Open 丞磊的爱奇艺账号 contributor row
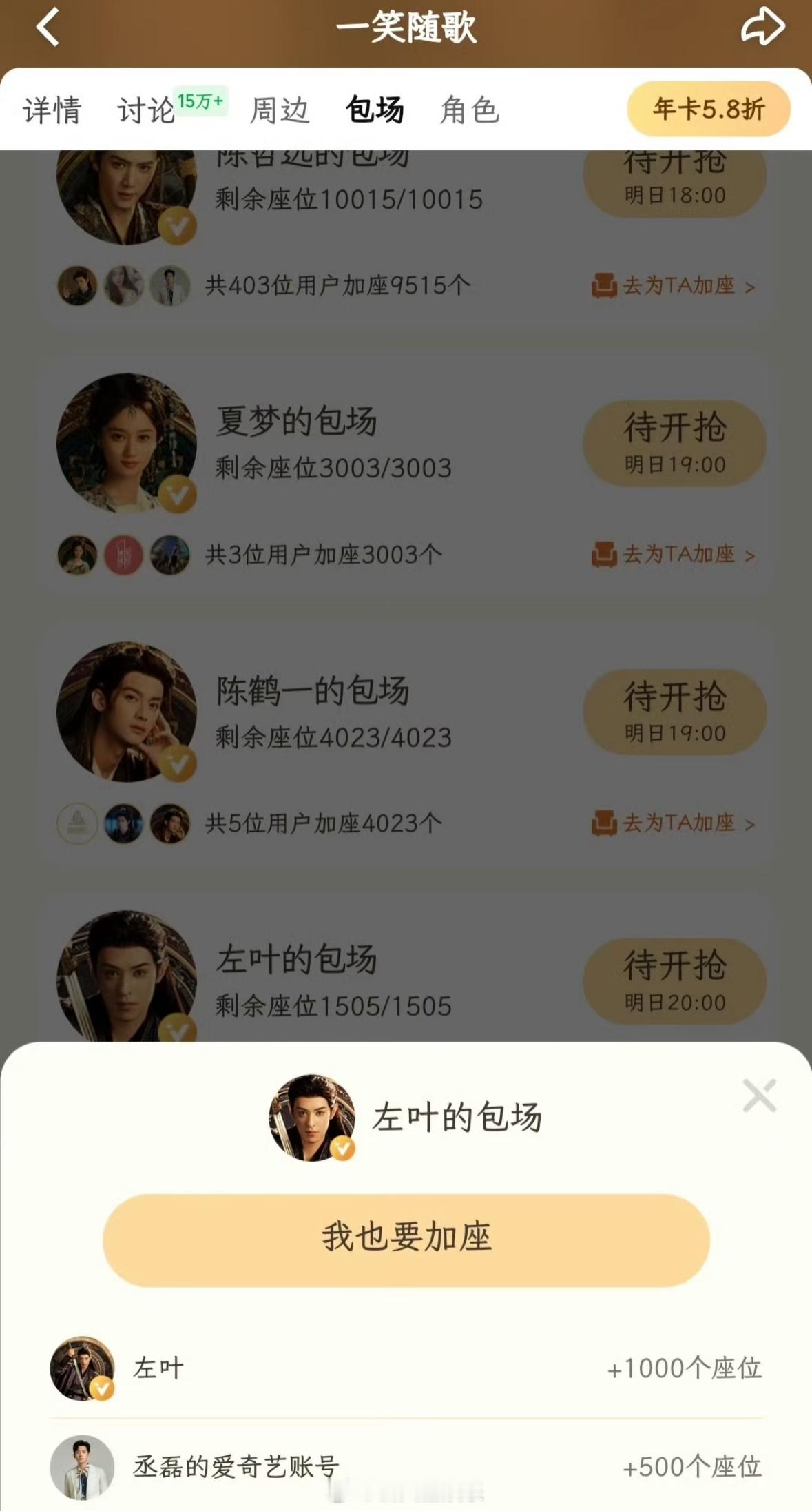 point(406,1466)
